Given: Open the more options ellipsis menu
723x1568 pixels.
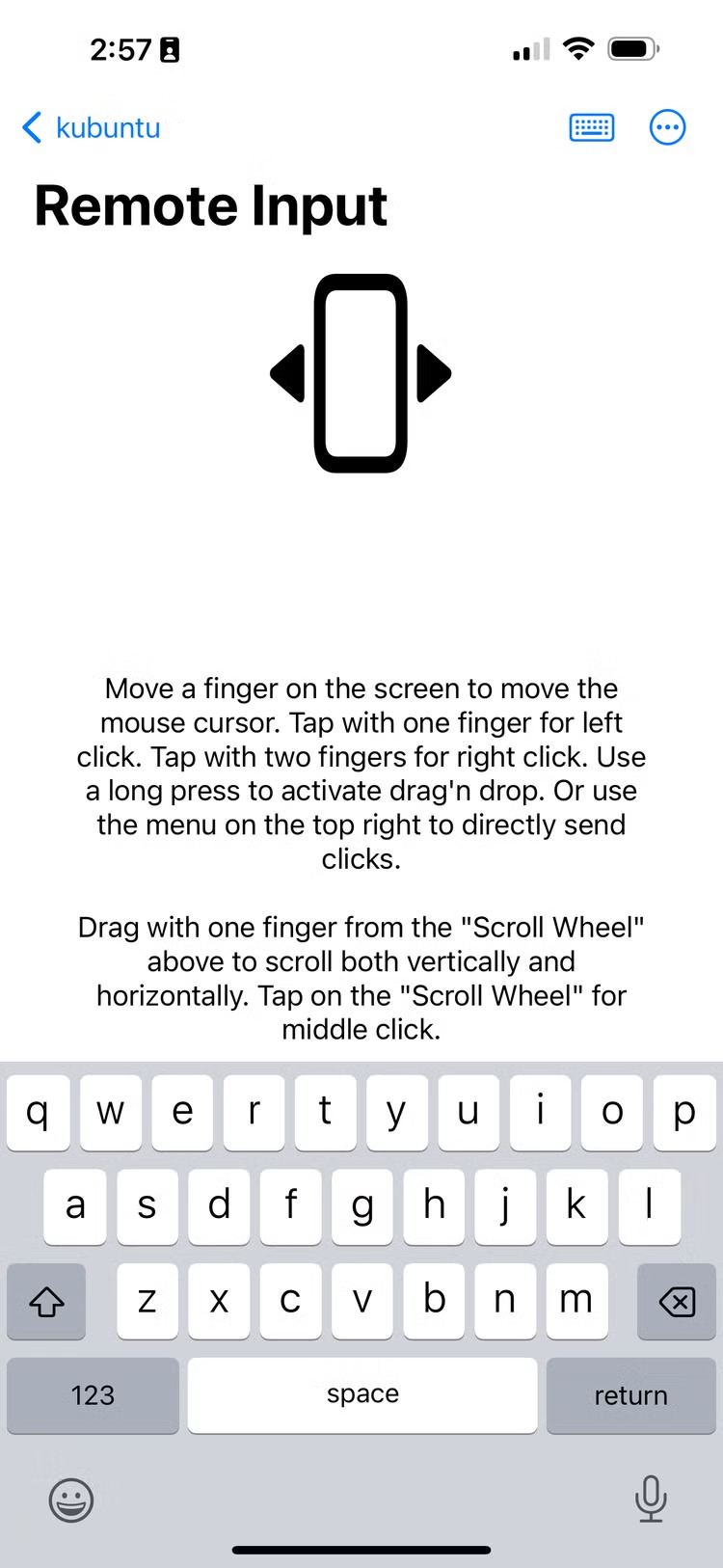Looking at the screenshot, I should pyautogui.click(x=668, y=127).
